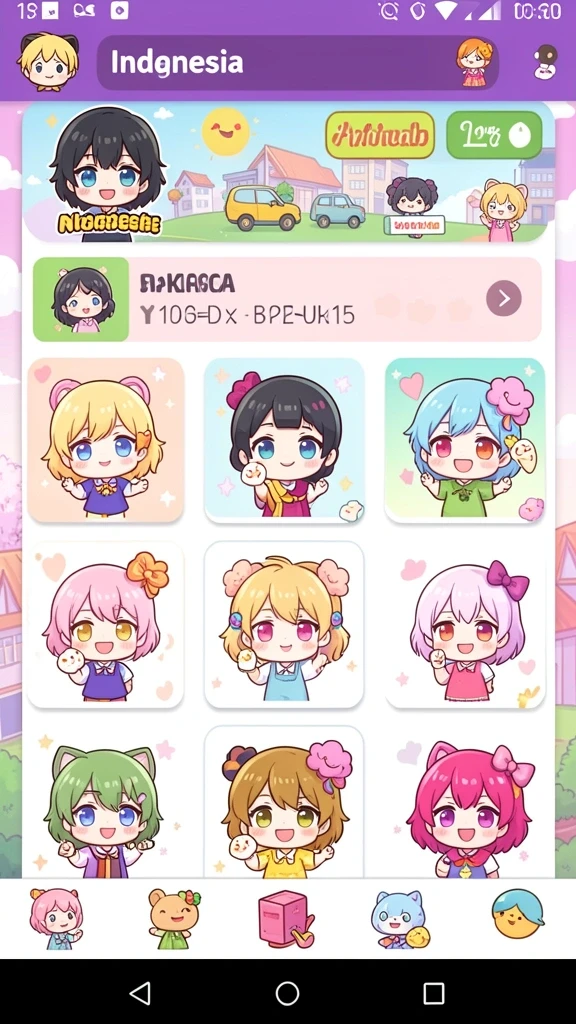576x1024 pixels.
Task: Choose the pink-haired girl with orange bow
Action: click(106, 625)
